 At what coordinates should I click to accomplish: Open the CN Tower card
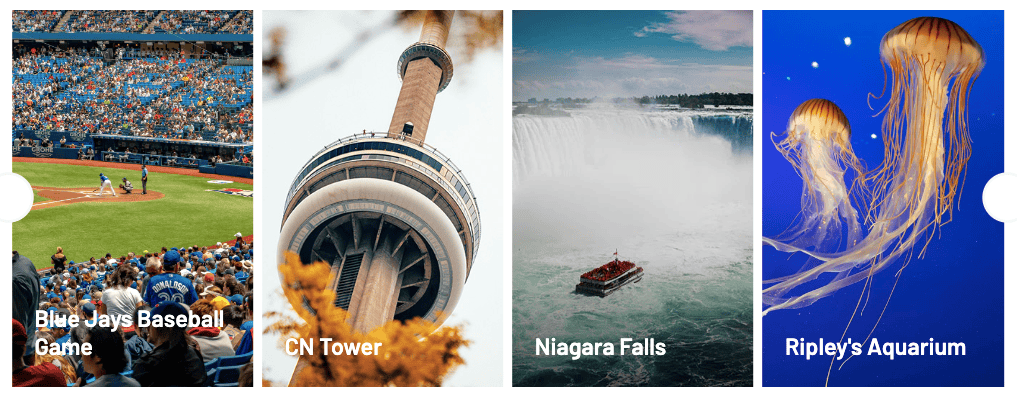tap(382, 198)
